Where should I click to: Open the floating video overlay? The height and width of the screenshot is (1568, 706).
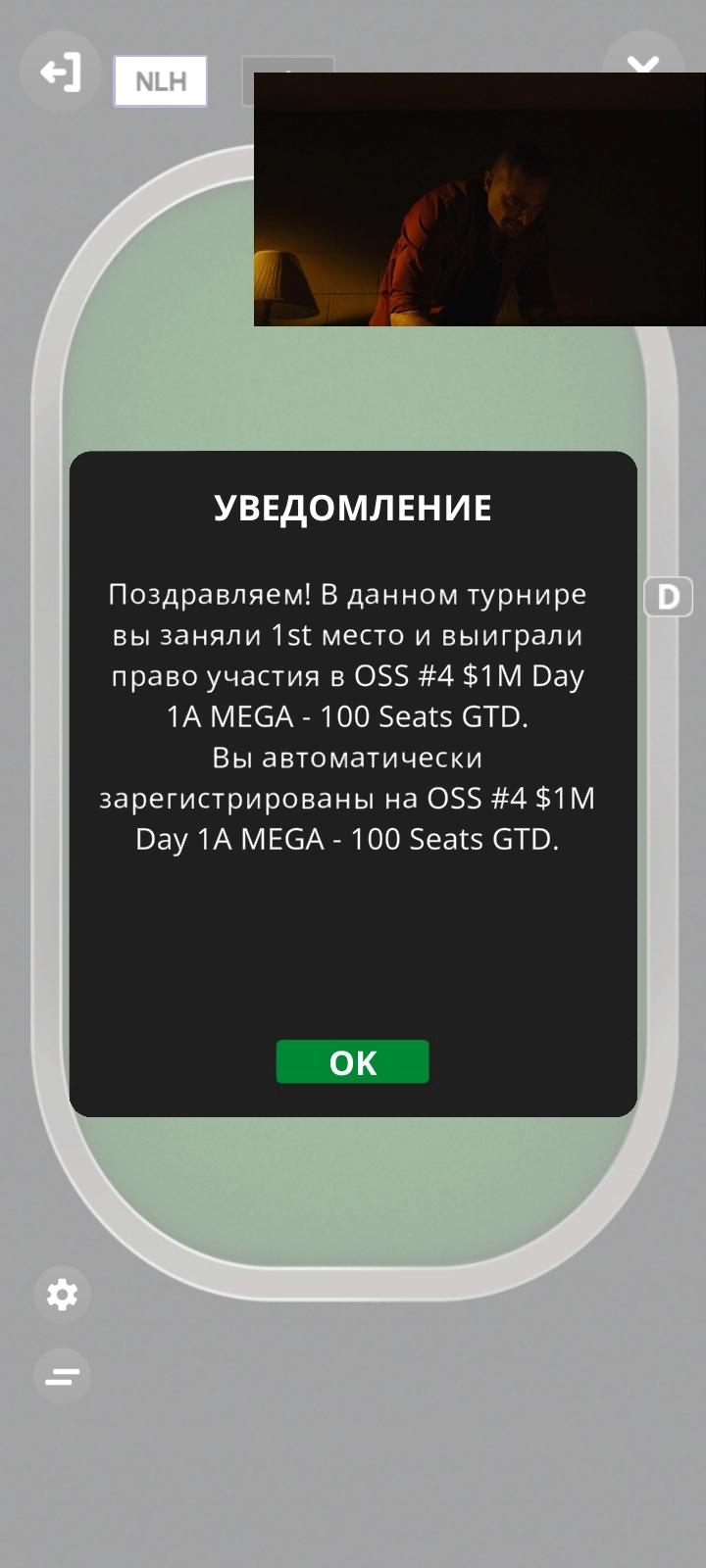click(x=479, y=199)
